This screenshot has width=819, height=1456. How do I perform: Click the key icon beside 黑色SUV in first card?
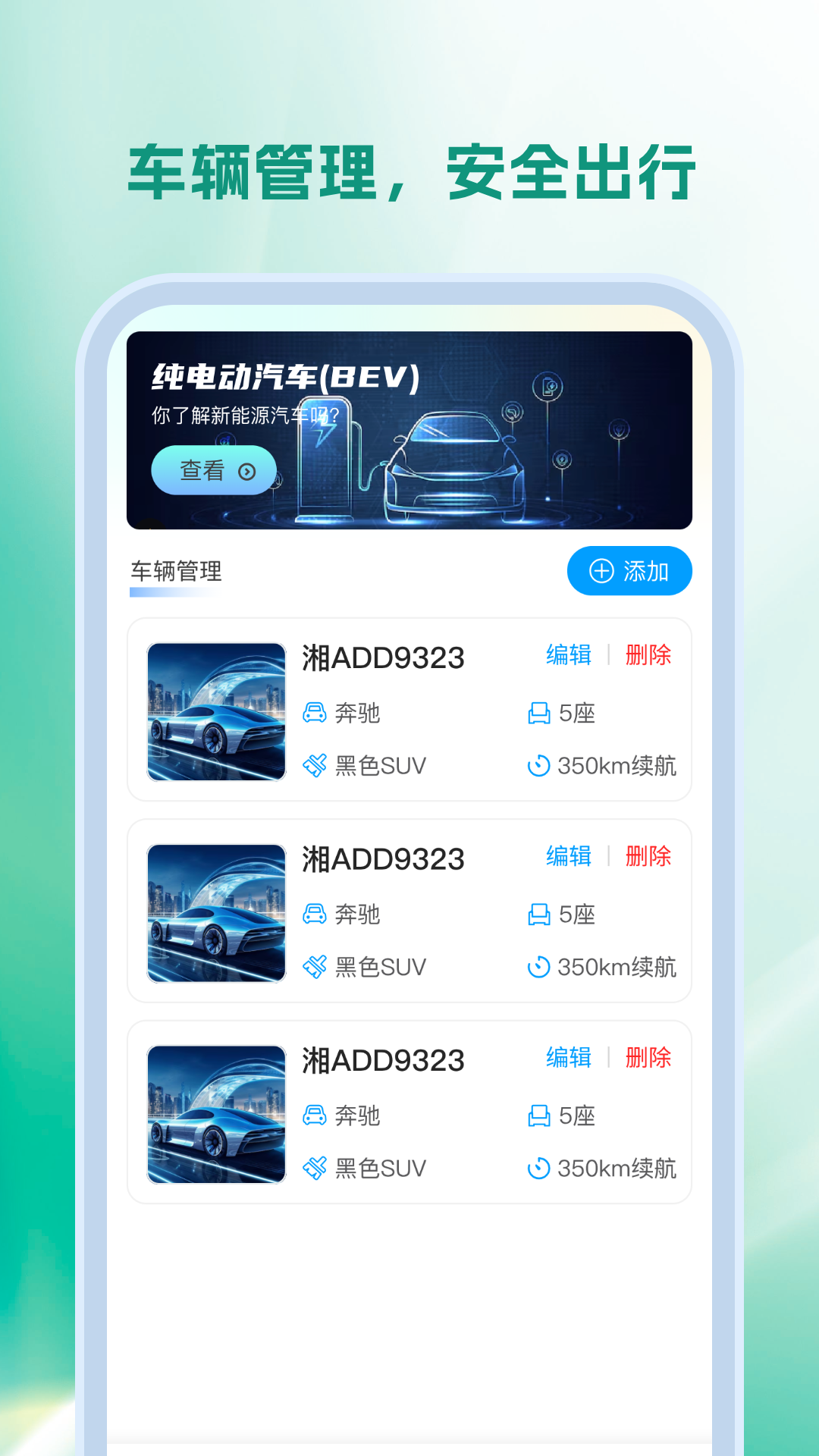(x=315, y=765)
